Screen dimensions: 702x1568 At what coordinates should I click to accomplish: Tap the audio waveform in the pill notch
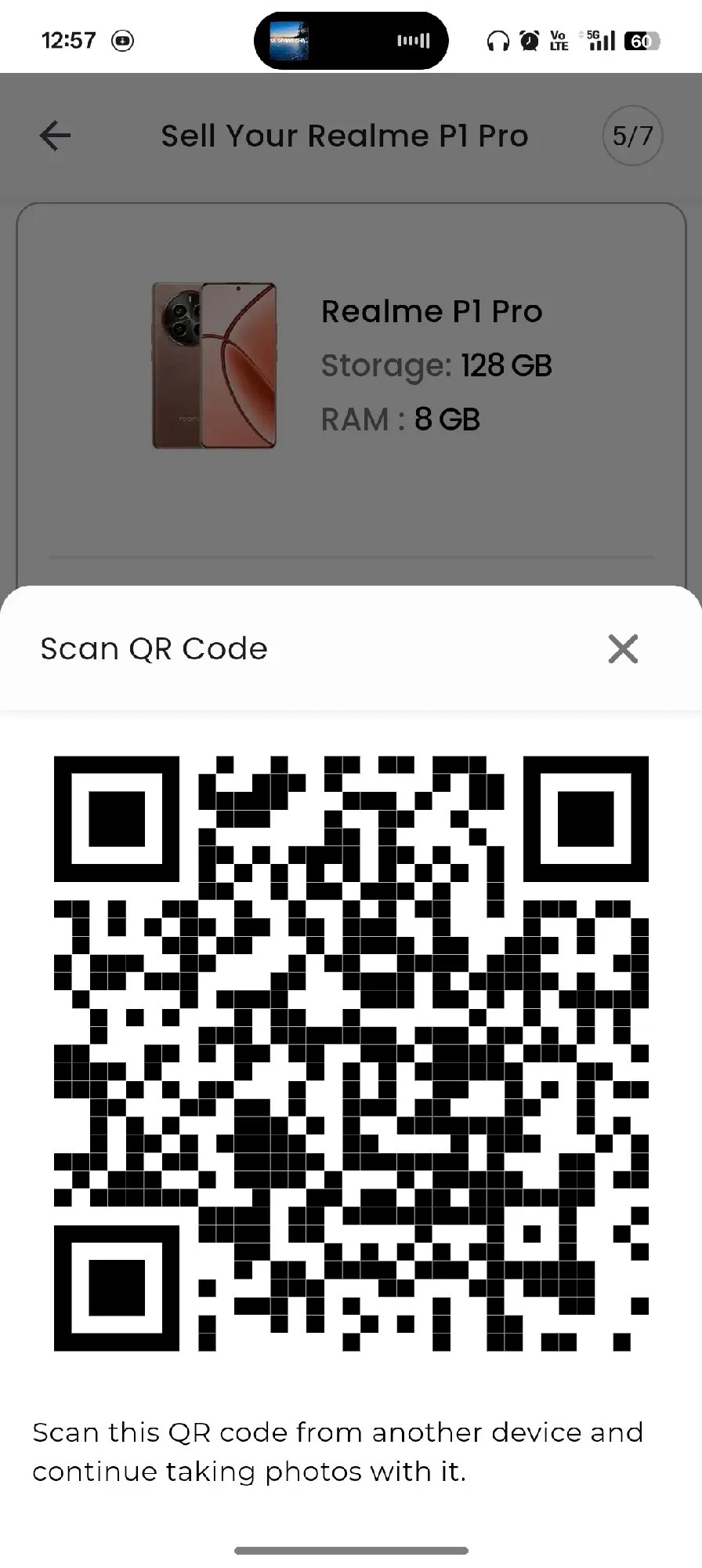point(413,41)
